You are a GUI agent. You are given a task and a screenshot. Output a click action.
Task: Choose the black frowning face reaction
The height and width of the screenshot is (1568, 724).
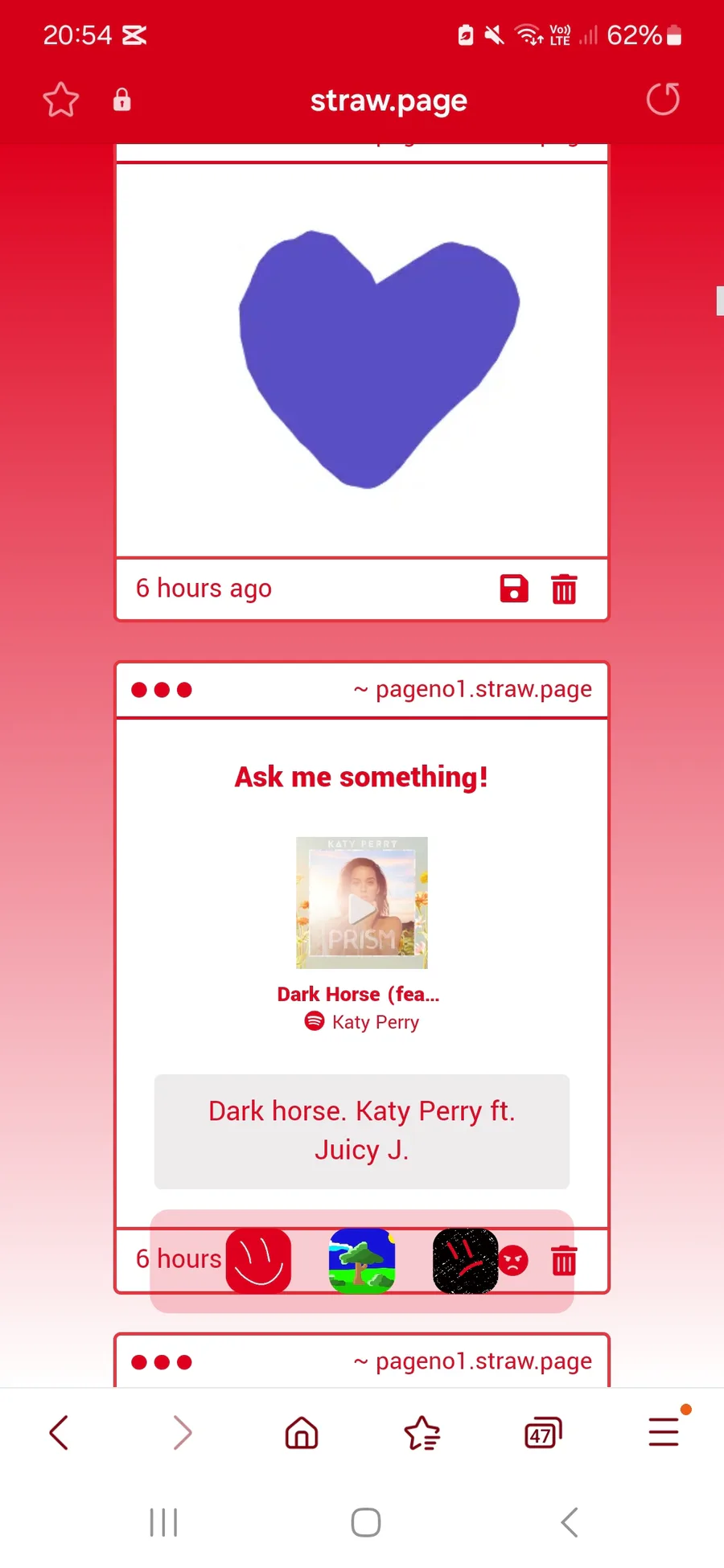[465, 1261]
